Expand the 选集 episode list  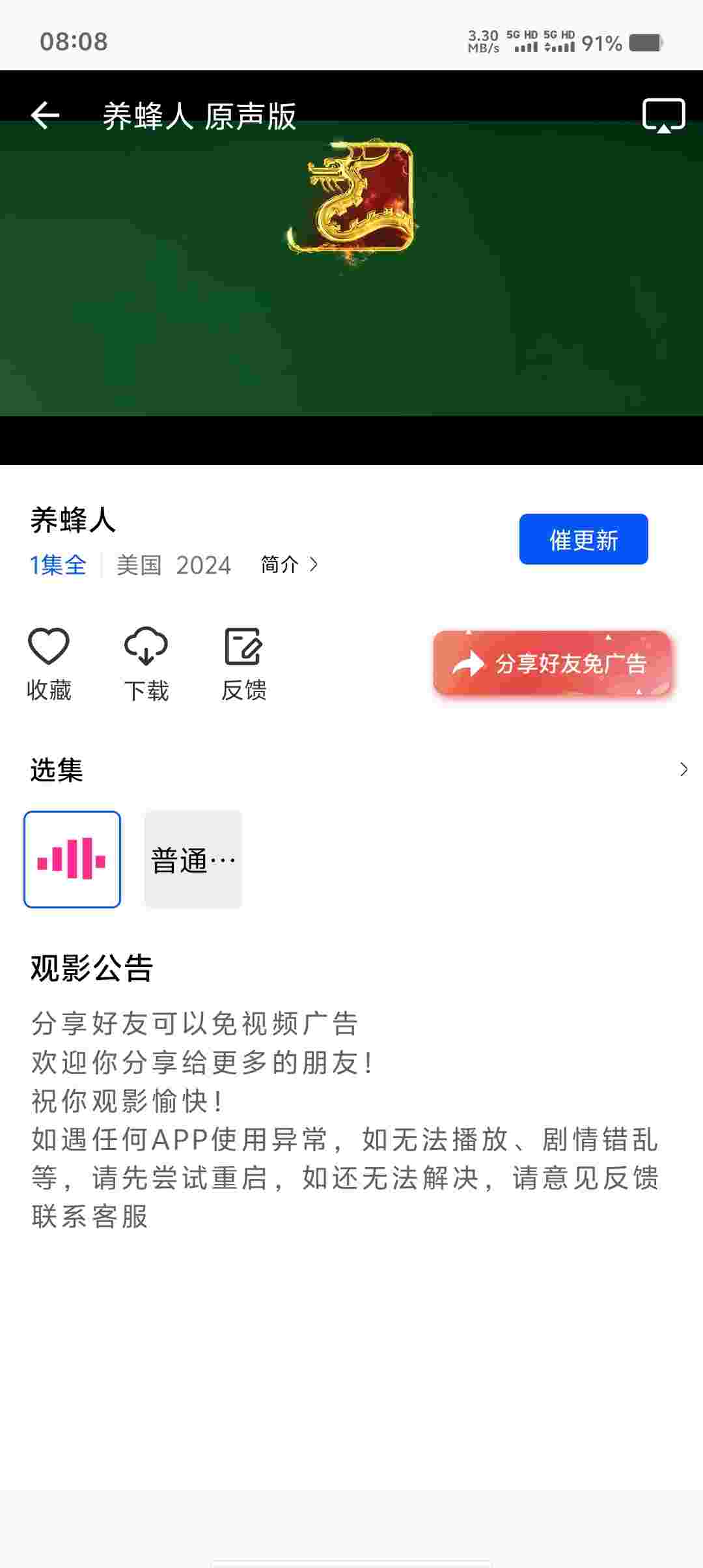(683, 770)
